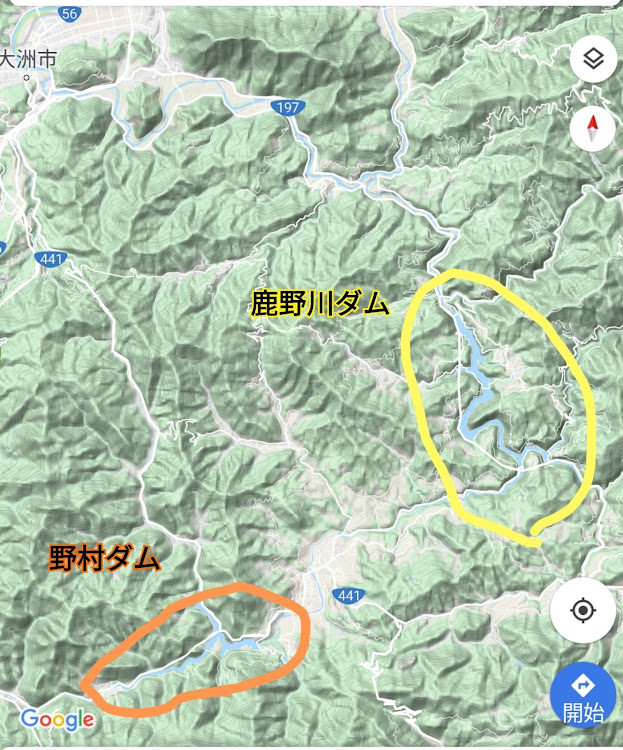Tap the compass to reset north
The image size is (623, 750).
tap(593, 128)
